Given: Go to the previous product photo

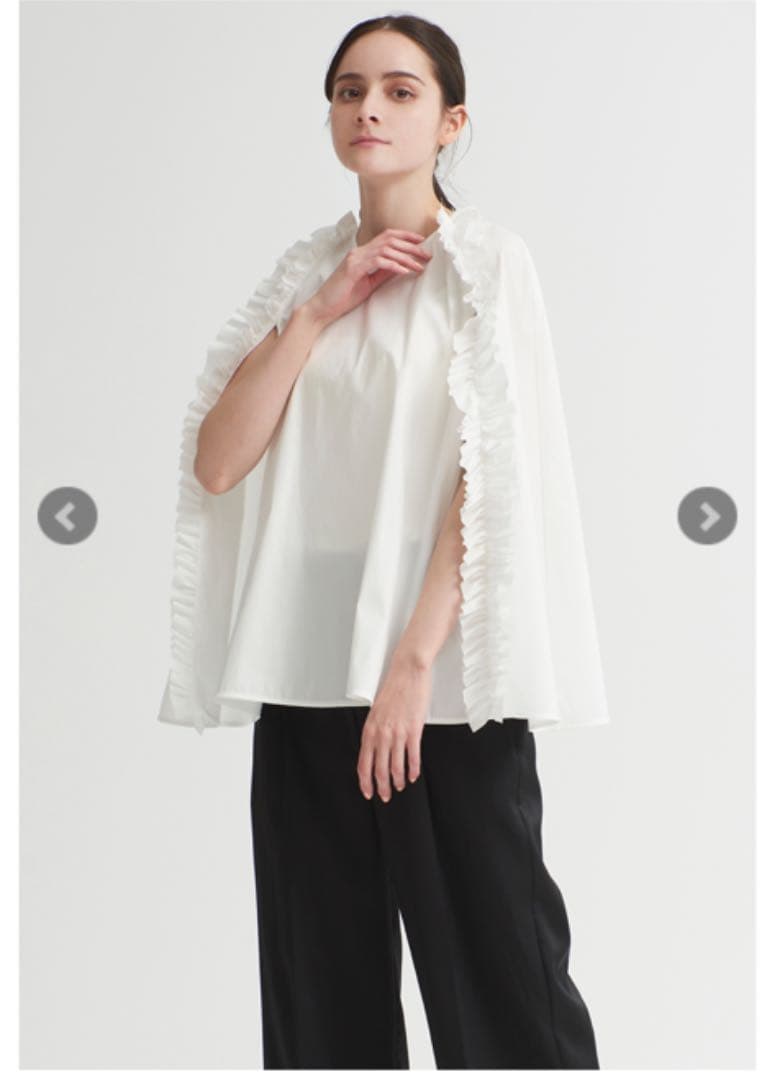Looking at the screenshot, I should point(67,516).
